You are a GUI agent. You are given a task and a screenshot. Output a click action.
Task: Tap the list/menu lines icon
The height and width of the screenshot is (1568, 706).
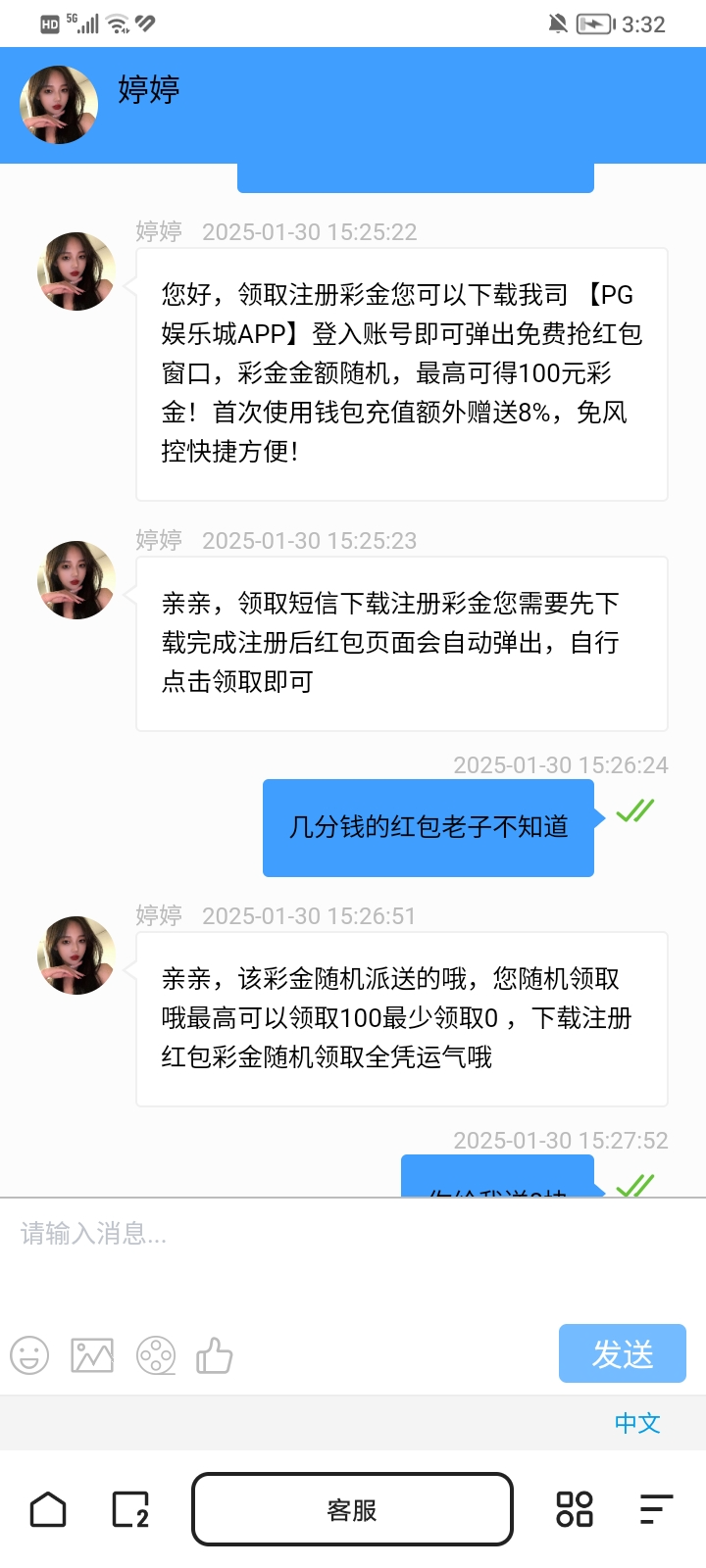pyautogui.click(x=653, y=1509)
